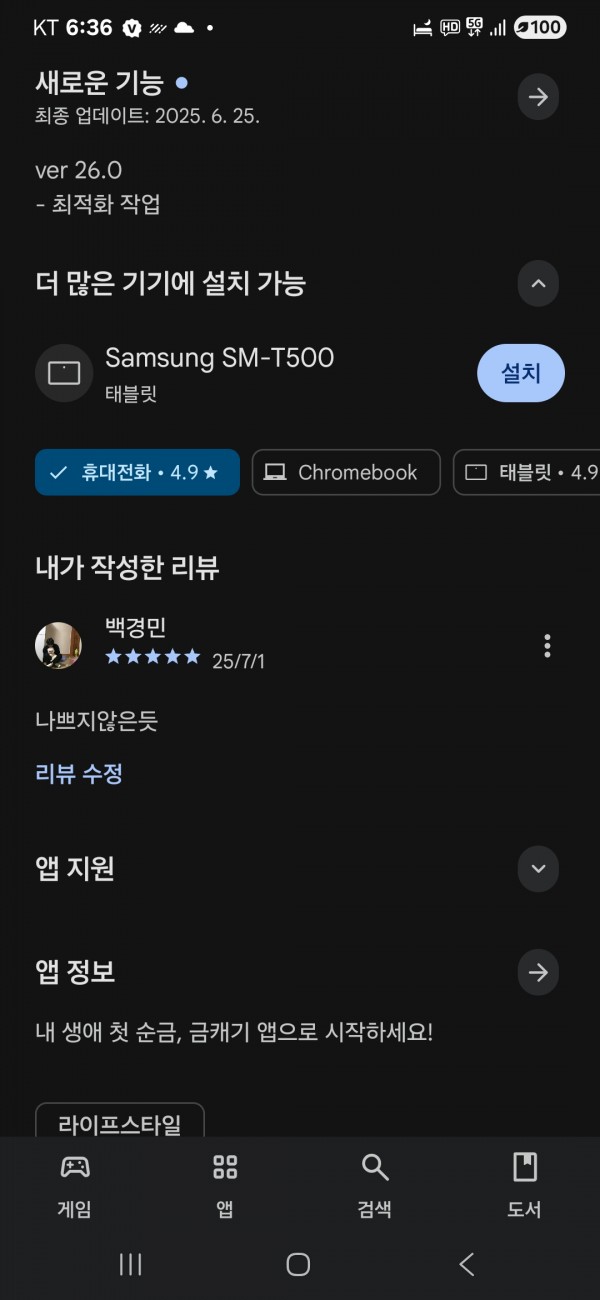Switch to the 도서 tab
Viewport: 600px width, 1300px height.
click(525, 1185)
